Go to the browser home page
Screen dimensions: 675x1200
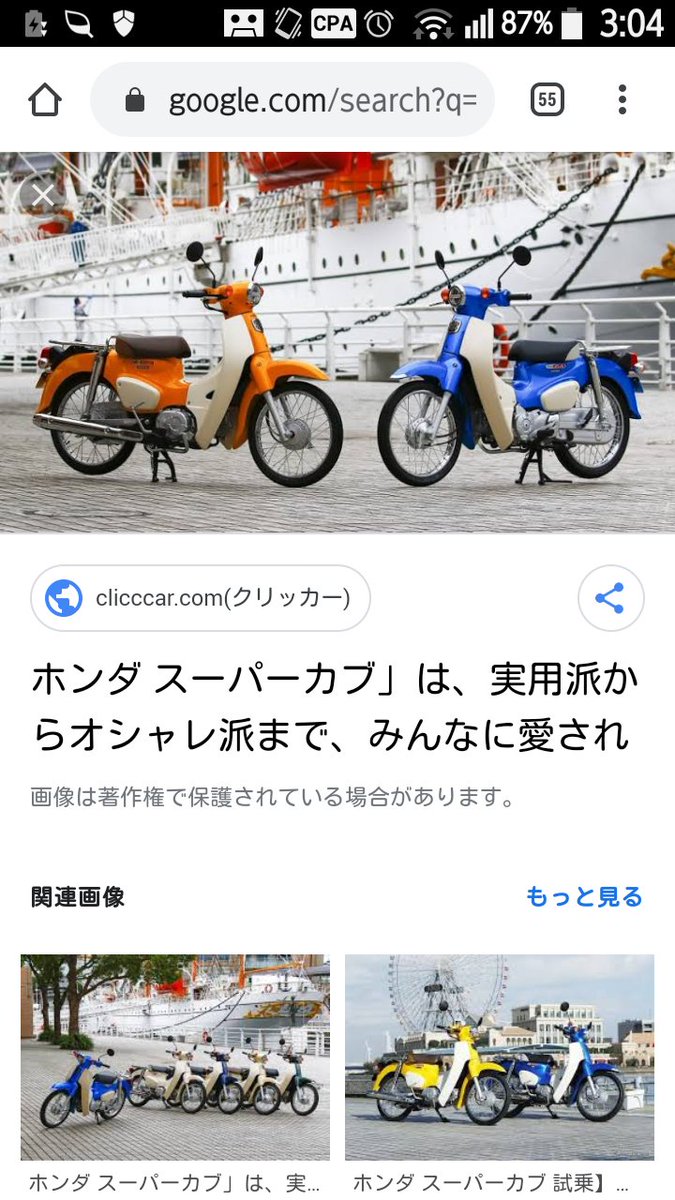click(x=45, y=100)
